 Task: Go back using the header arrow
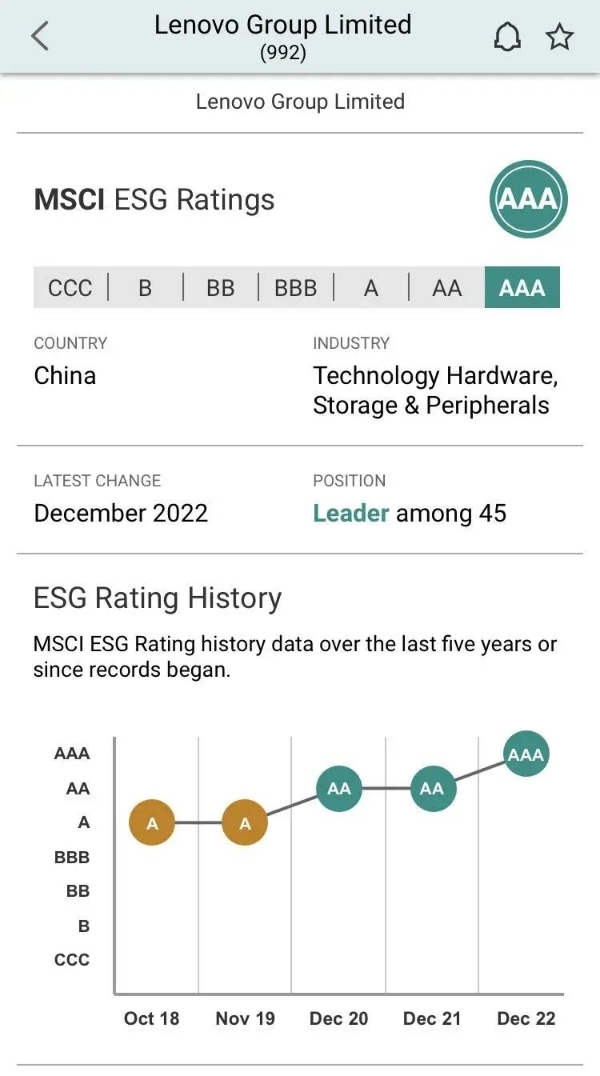click(x=40, y=37)
